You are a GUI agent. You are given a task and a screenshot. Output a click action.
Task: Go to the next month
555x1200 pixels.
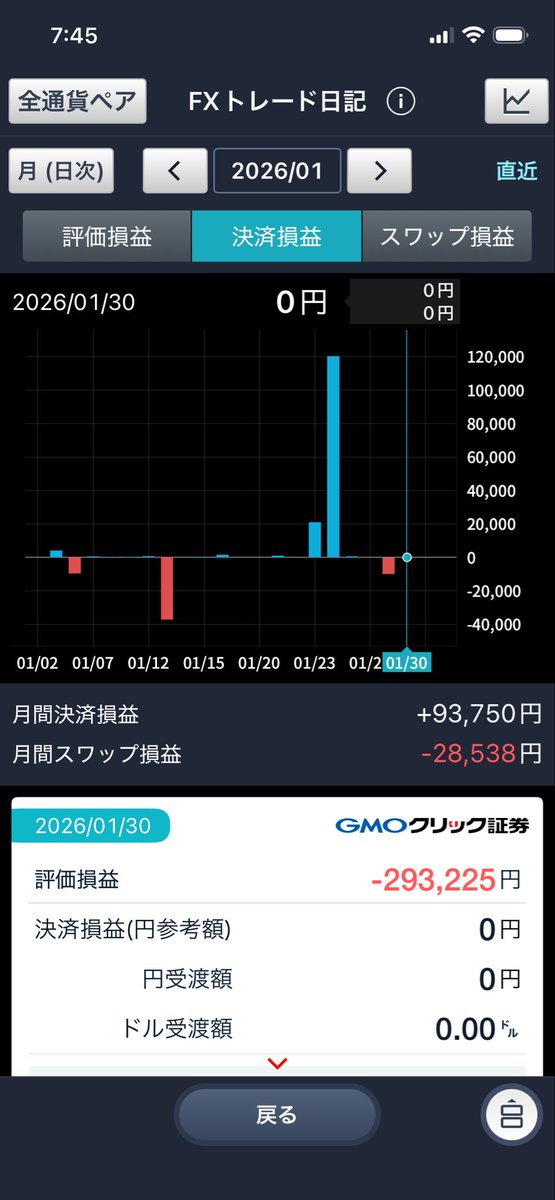click(x=380, y=171)
